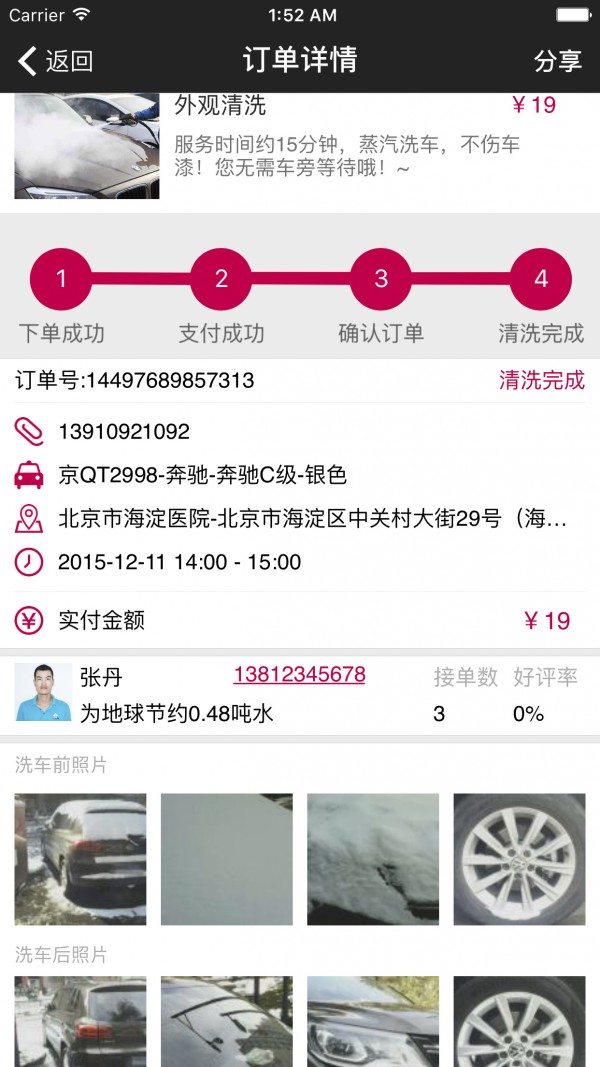Open the after-wash wheel photo
This screenshot has width=600, height=1067.
point(519,1021)
